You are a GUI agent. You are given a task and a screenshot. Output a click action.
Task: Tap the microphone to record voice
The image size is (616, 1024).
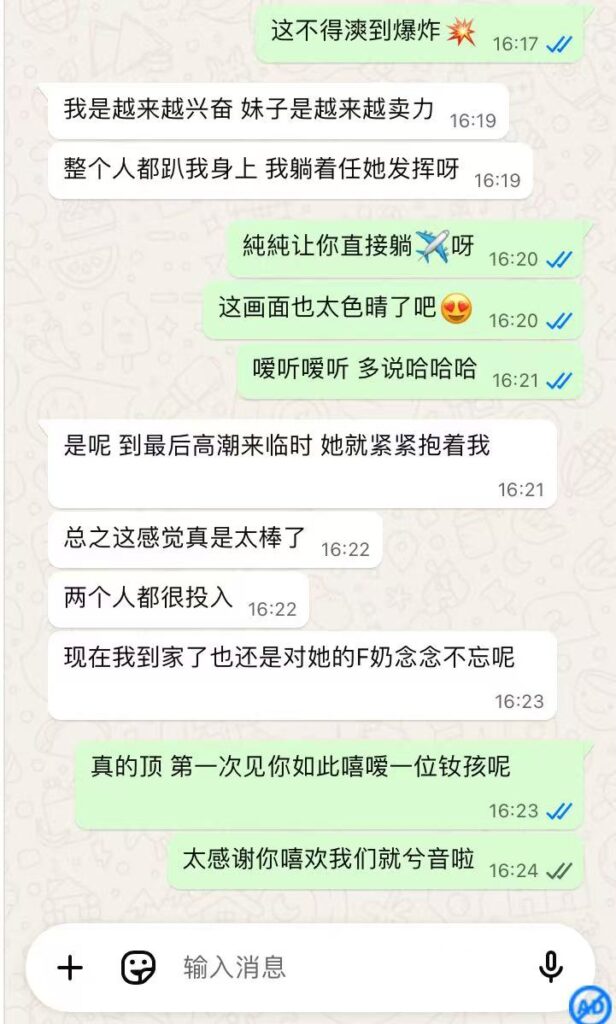[550, 967]
